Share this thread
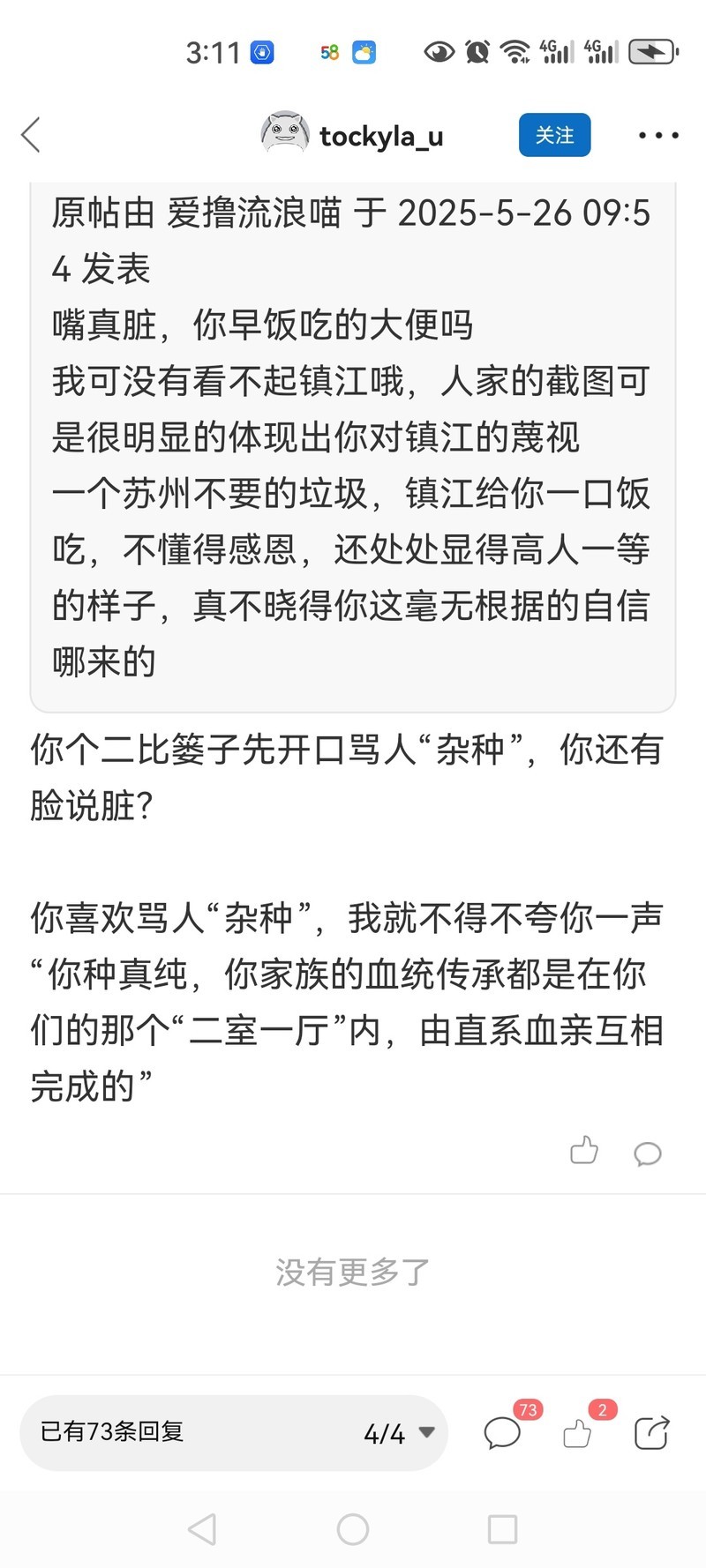Image resolution: width=706 pixels, height=1568 pixels. 652,1432
